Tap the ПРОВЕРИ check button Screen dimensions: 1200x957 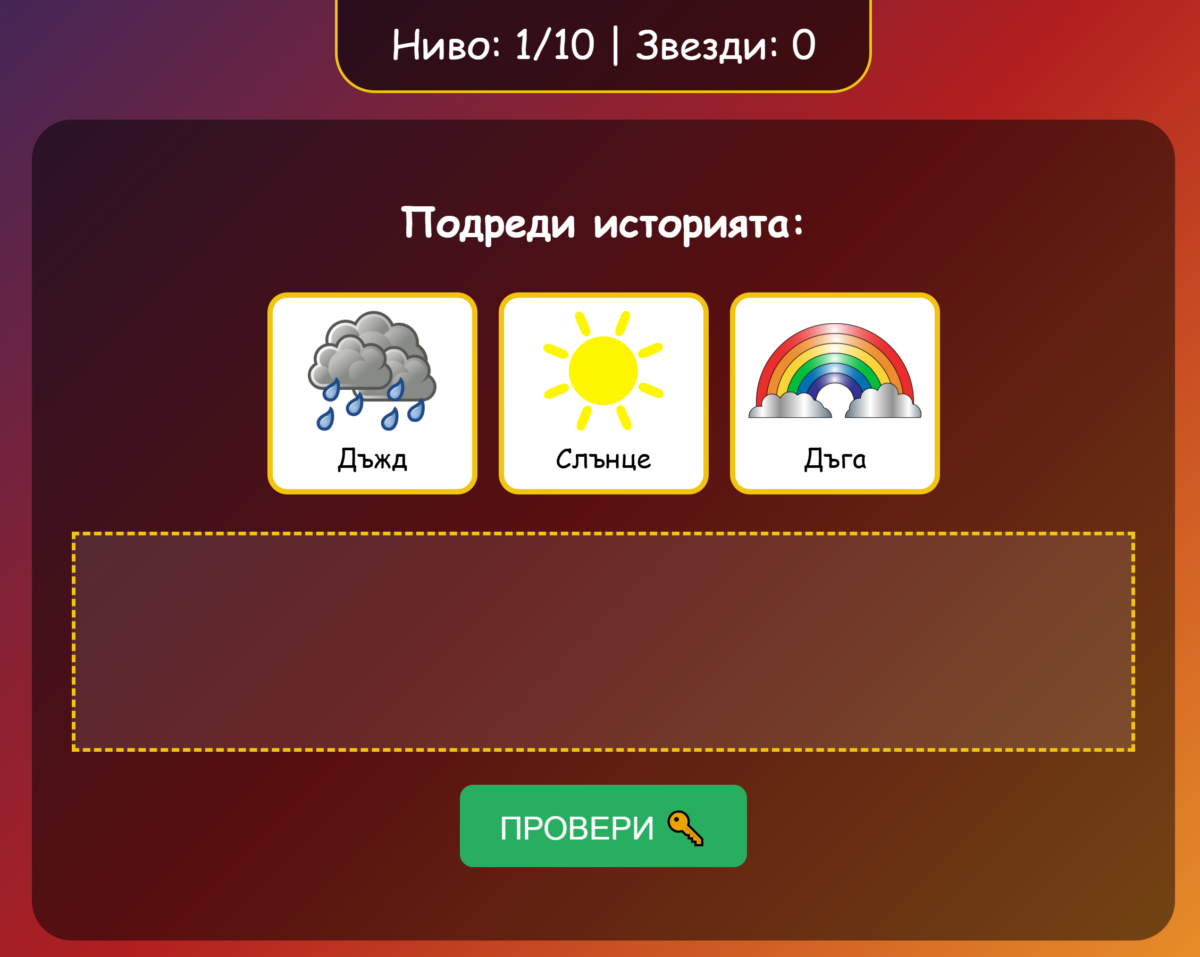point(602,826)
